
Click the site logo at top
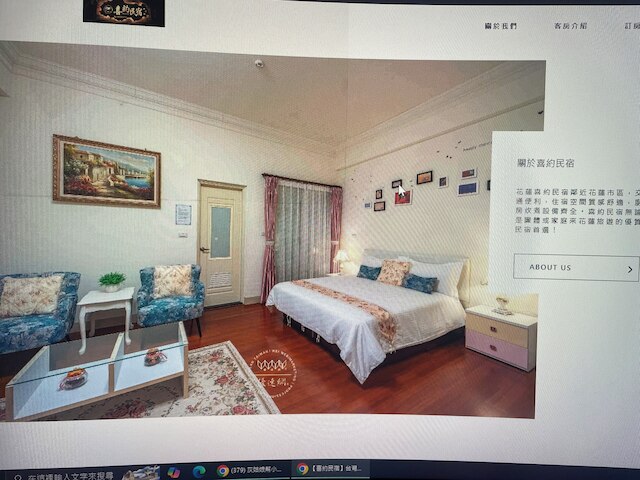pyautogui.click(x=124, y=11)
